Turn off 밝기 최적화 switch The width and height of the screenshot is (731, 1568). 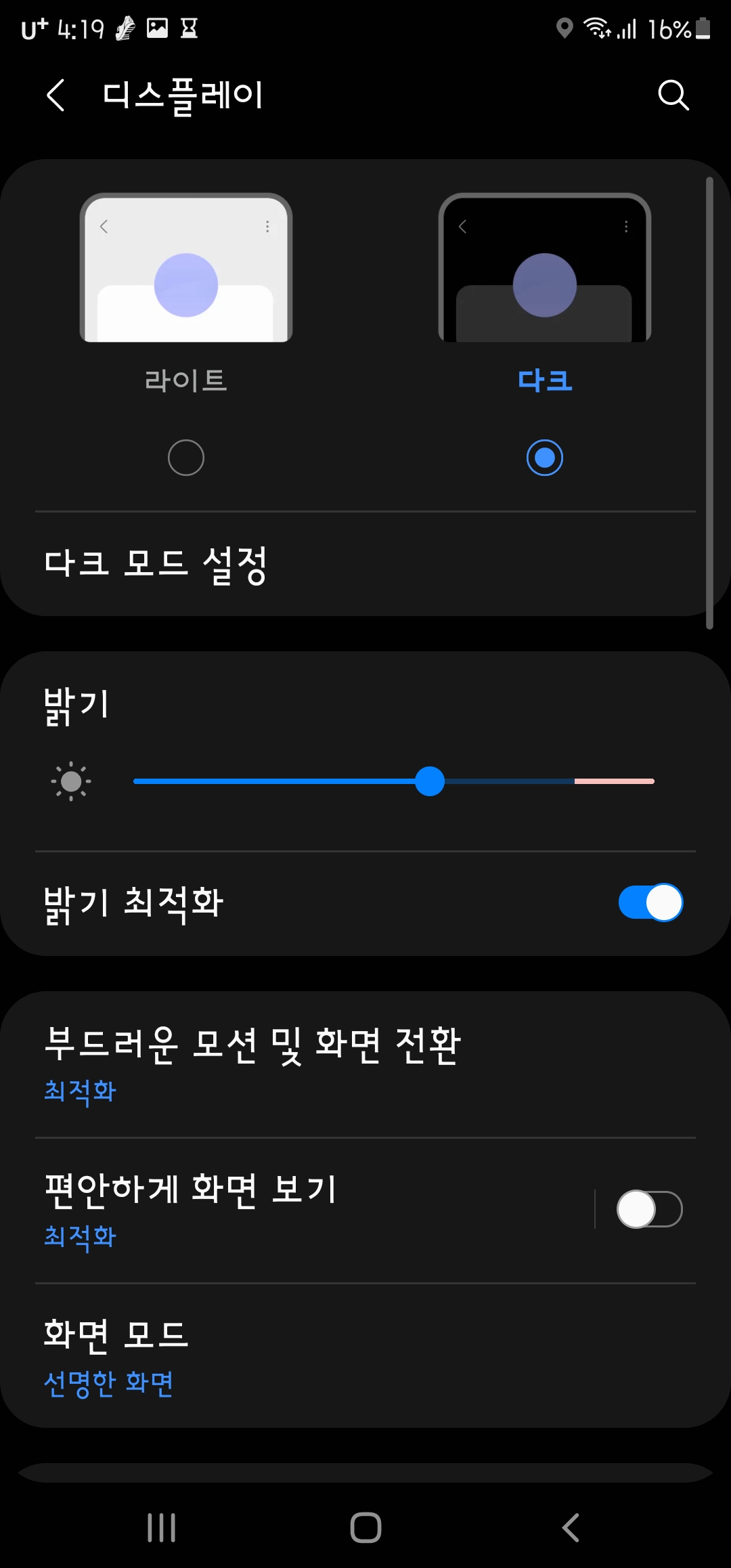(650, 902)
